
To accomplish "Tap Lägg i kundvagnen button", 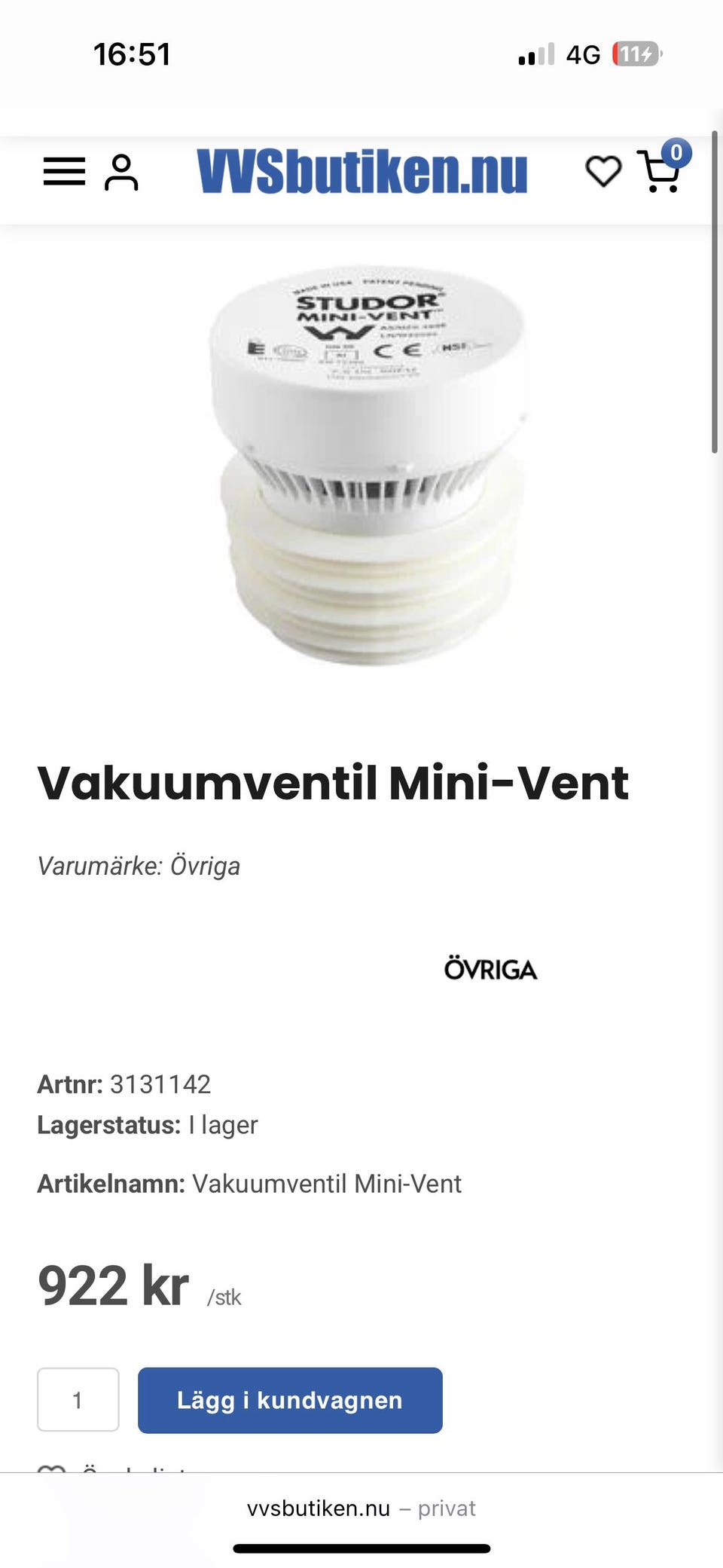I will point(290,1400).
